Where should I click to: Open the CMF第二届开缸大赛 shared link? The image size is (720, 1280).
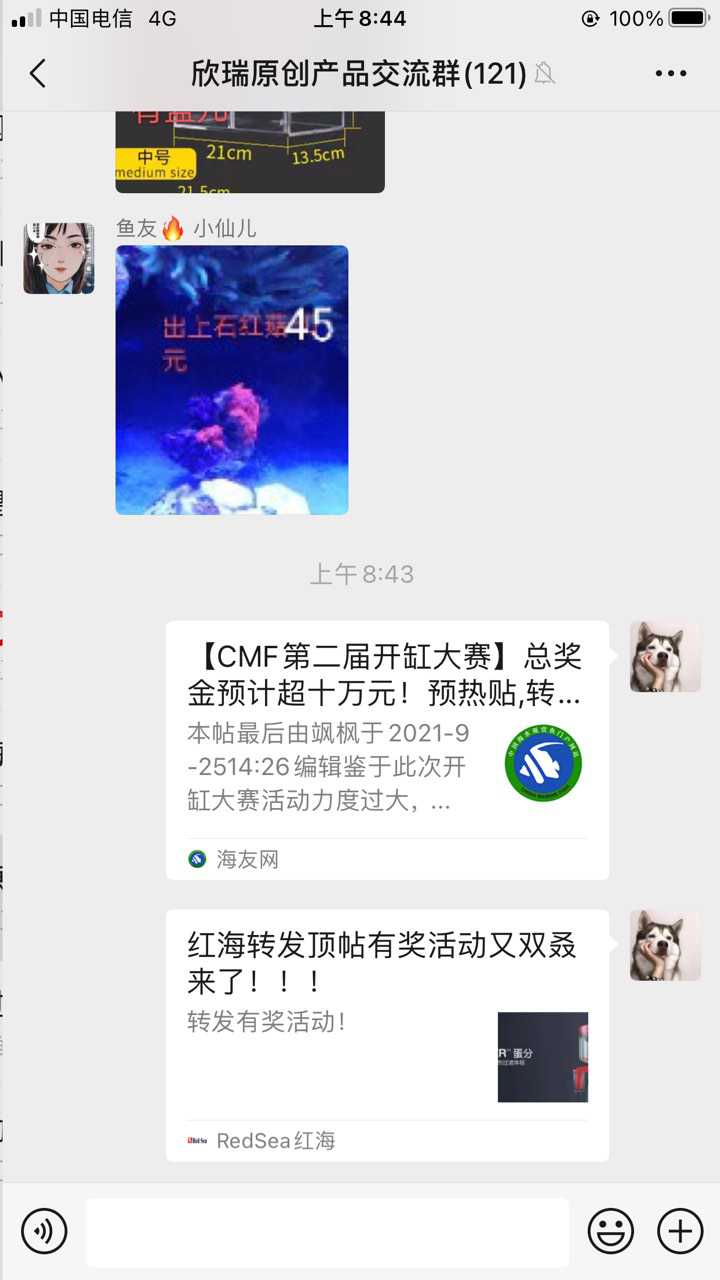387,750
